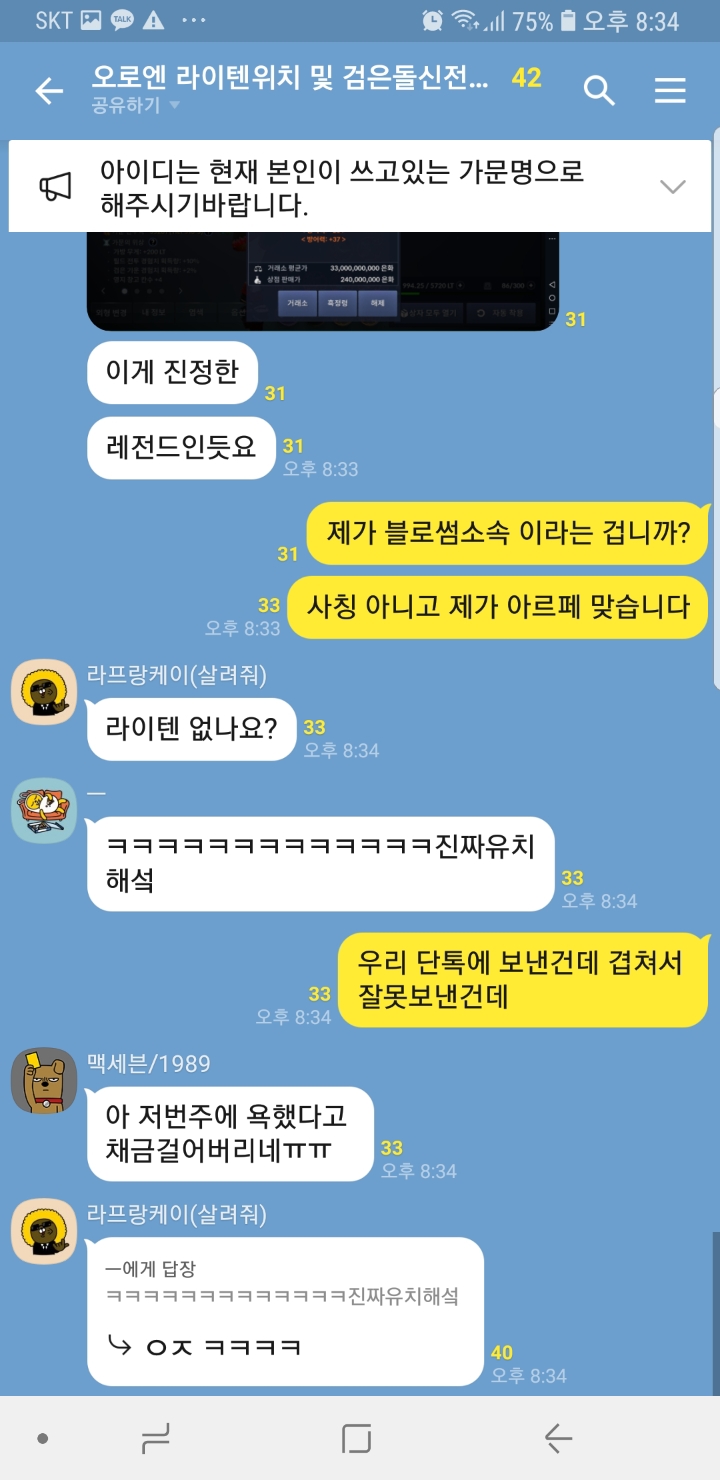Tap the system back button
This screenshot has height=1480, width=720.
557,1438
